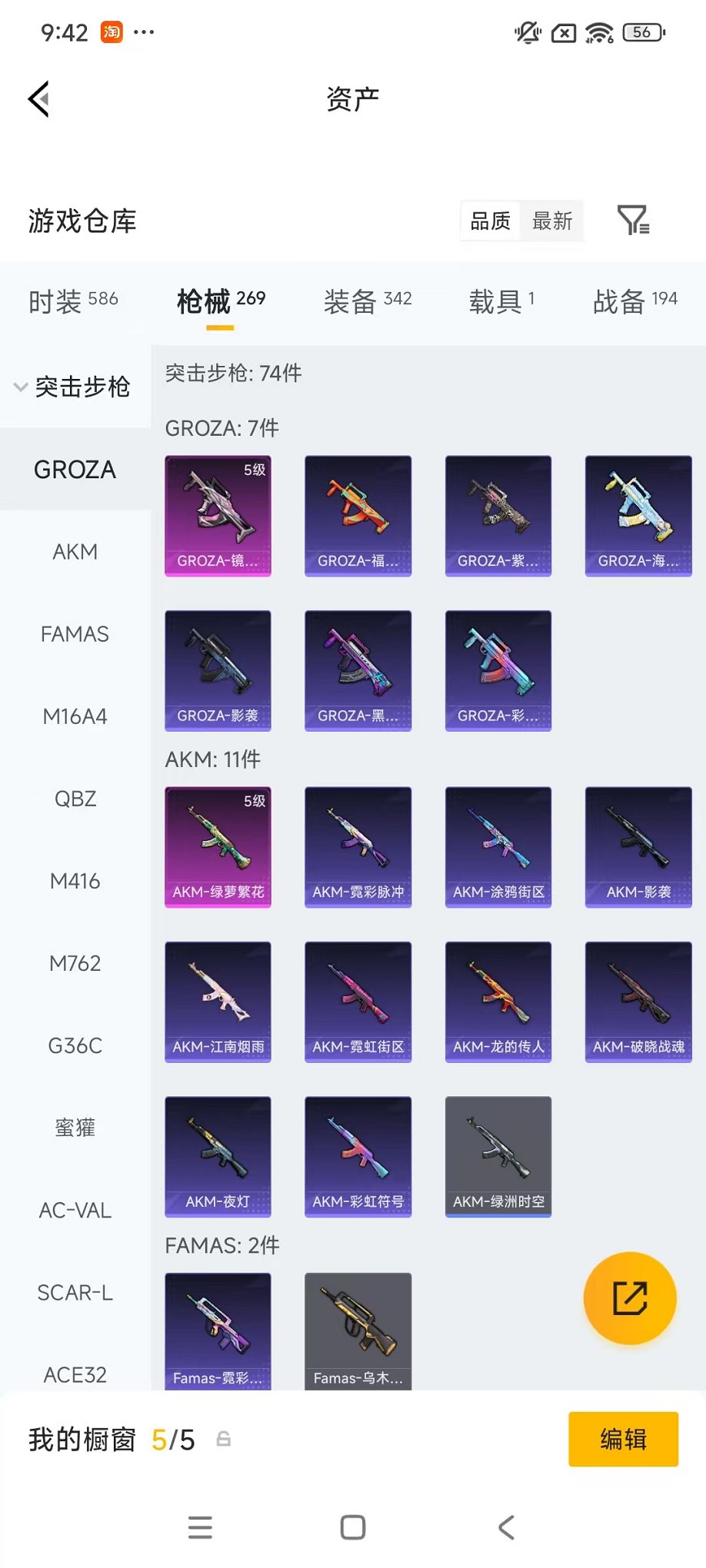Select G36C in the weapon list
This screenshot has width=706, height=1568.
coord(75,1045)
